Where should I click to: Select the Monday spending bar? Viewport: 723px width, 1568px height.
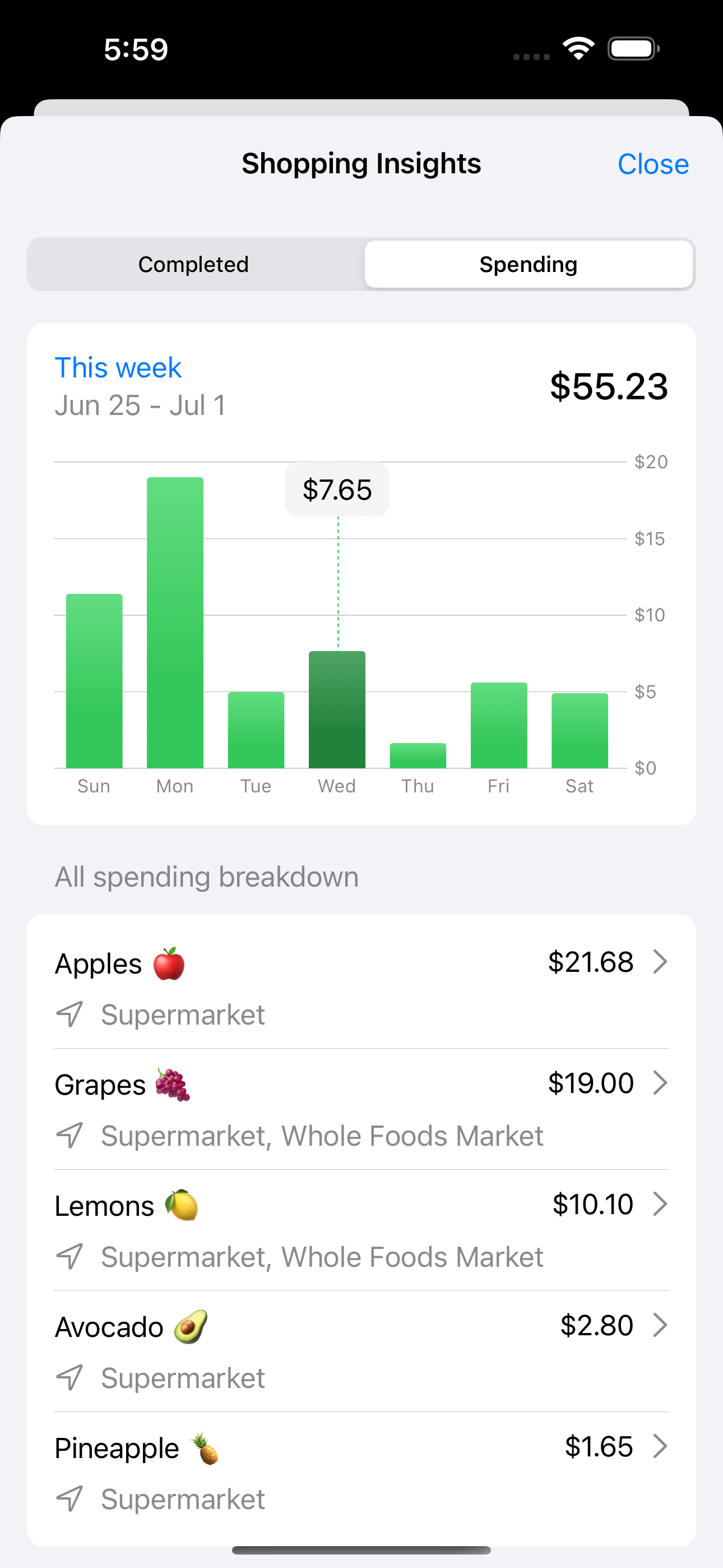[175, 622]
